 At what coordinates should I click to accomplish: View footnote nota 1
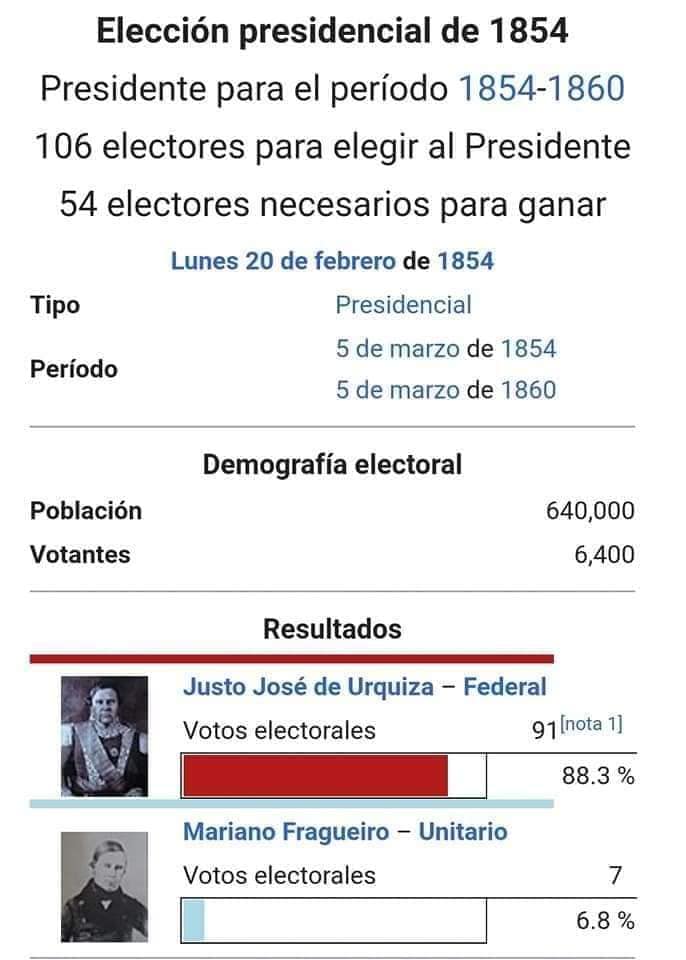pyautogui.click(x=592, y=724)
